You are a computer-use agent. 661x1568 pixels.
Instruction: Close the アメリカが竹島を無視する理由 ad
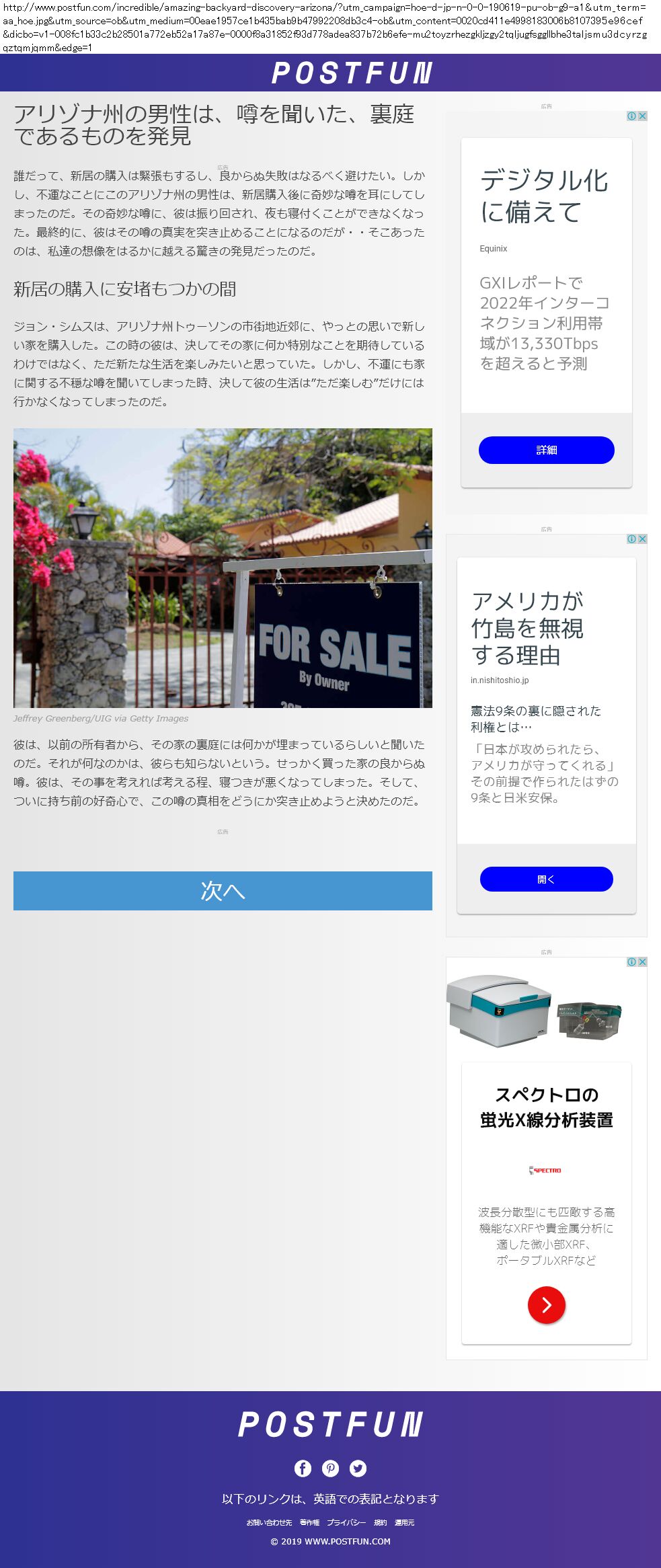pyautogui.click(x=642, y=539)
